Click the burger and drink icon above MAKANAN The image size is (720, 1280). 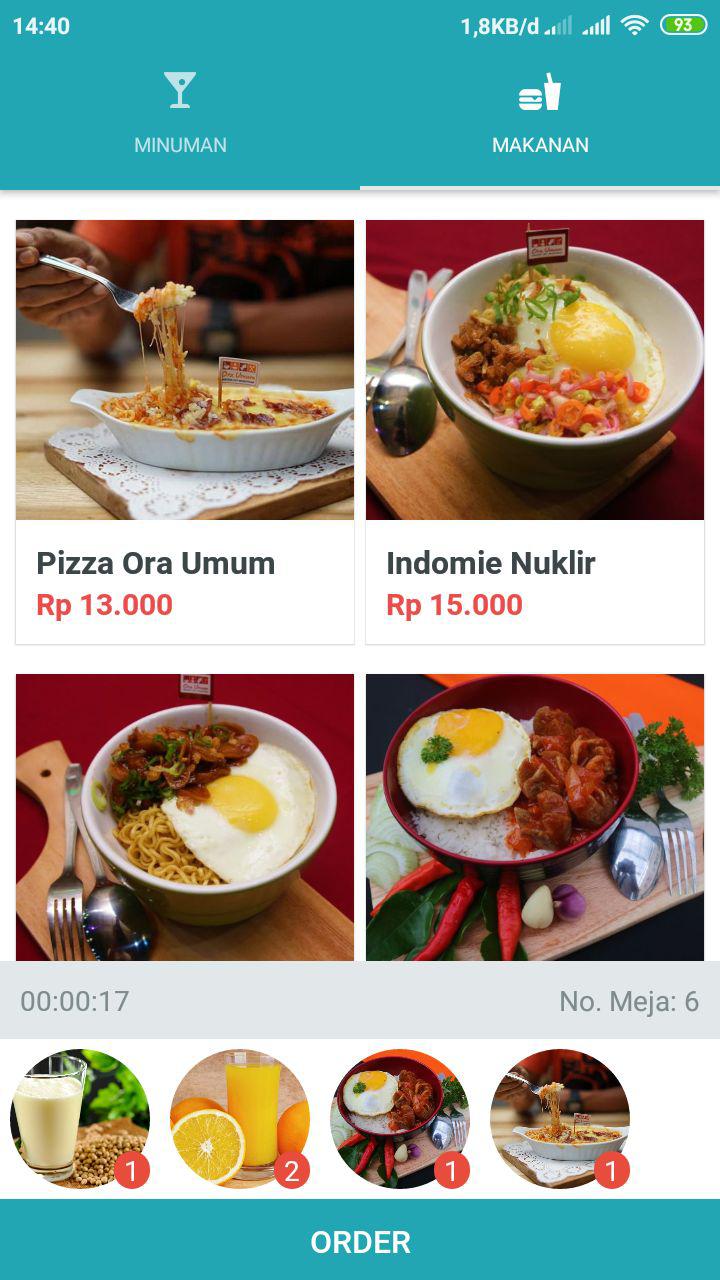pyautogui.click(x=540, y=90)
